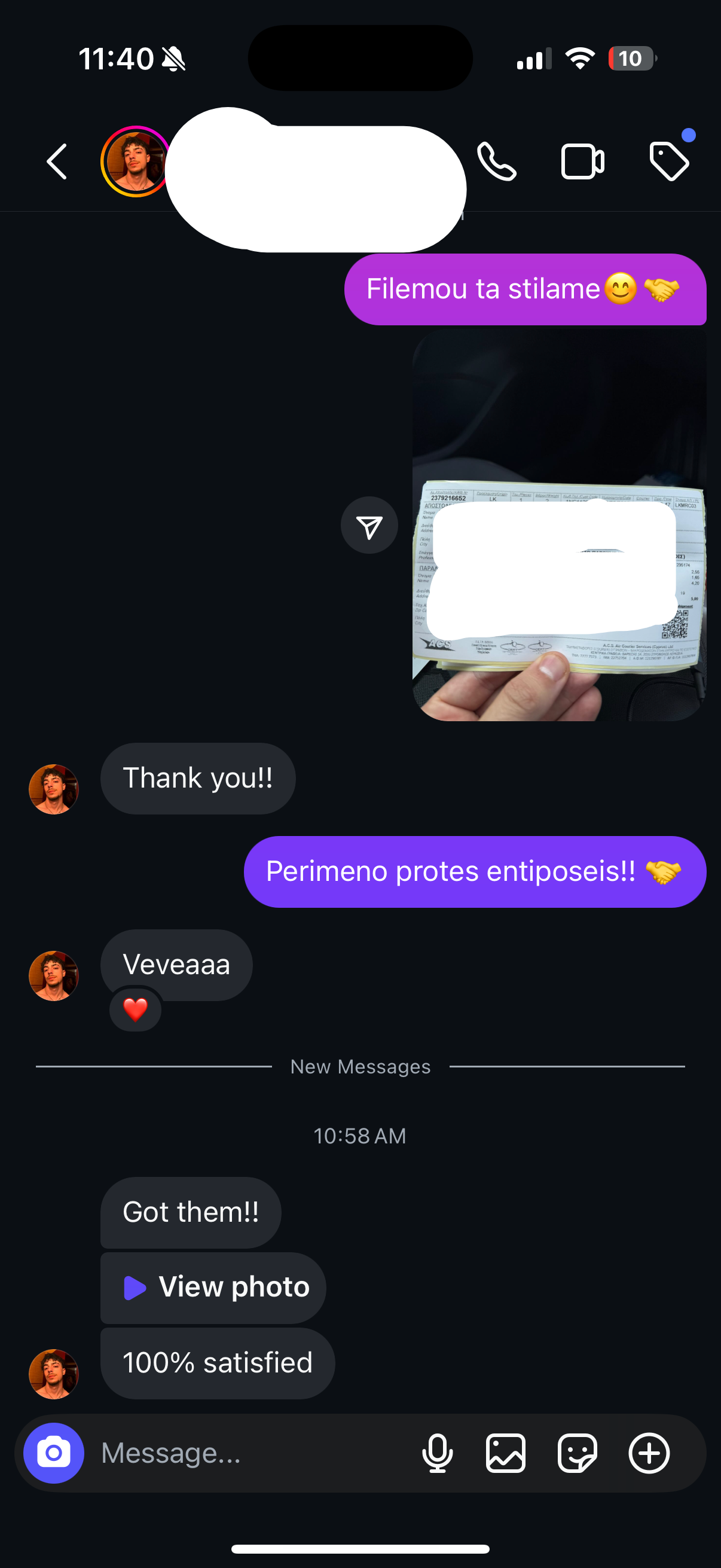Open more options with plus icon

pyautogui.click(x=649, y=1453)
